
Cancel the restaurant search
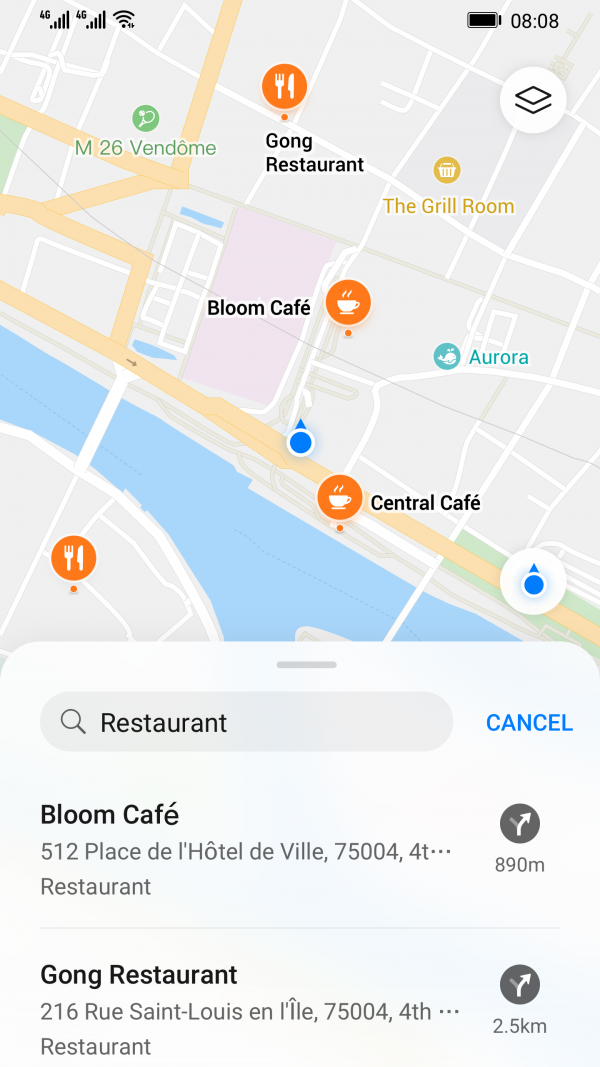[x=529, y=722]
